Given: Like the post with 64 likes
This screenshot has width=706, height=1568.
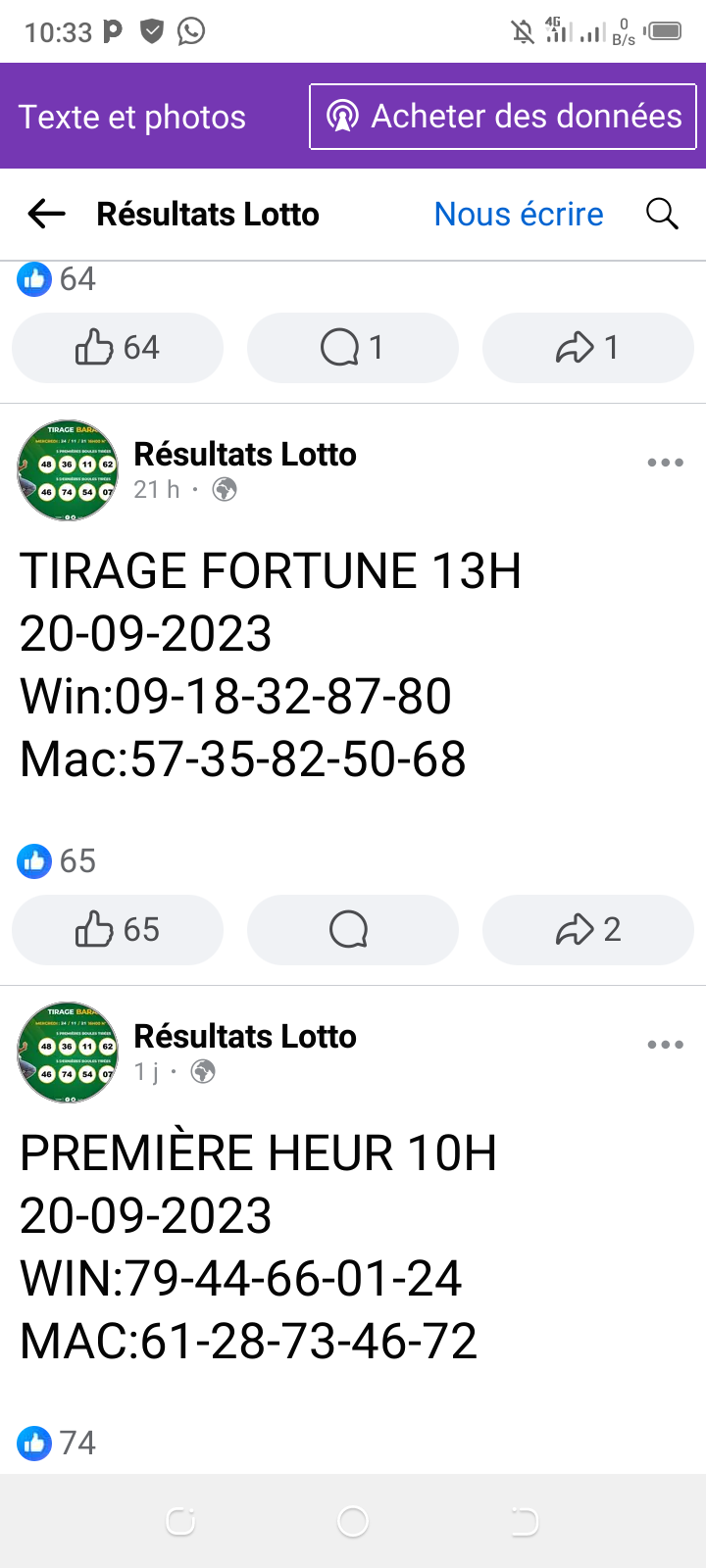Looking at the screenshot, I should click(x=118, y=348).
